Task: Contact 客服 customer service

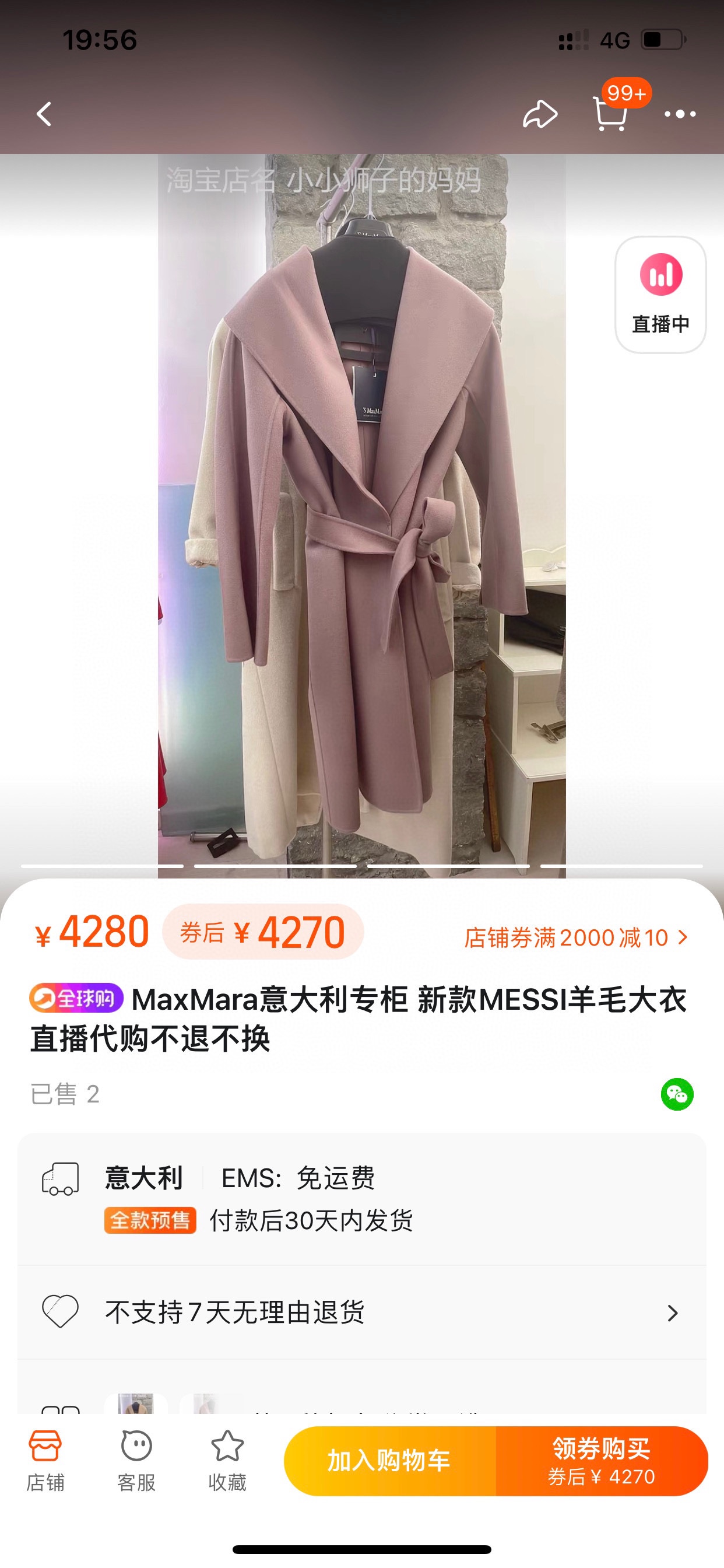Action: pos(136,1460)
